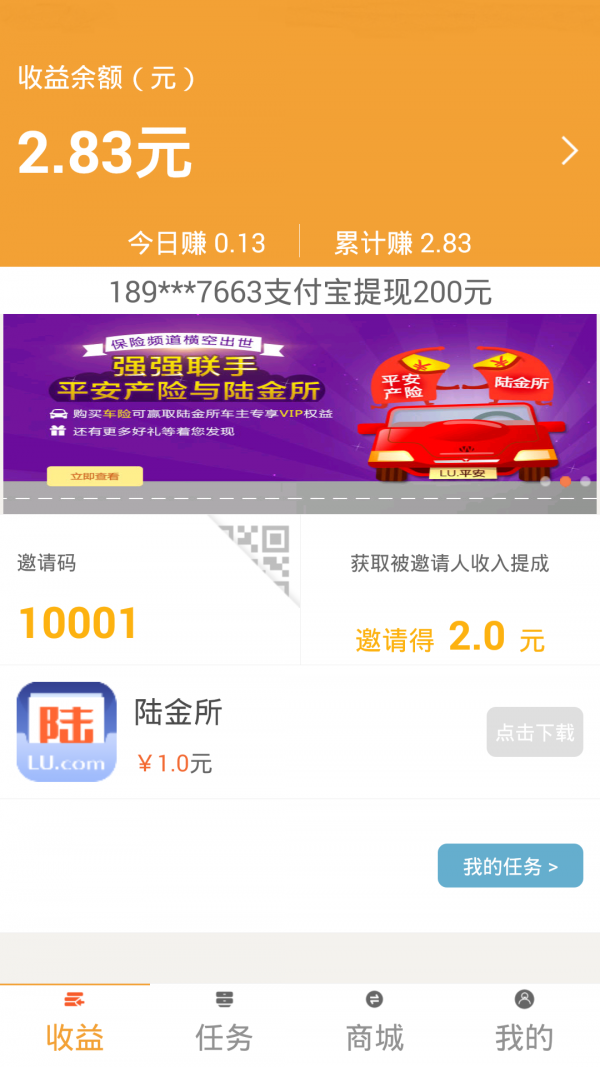The width and height of the screenshot is (600, 1067).
Task: Open the 邀请得 2.0元 invitation reward panel
Action: point(450,600)
